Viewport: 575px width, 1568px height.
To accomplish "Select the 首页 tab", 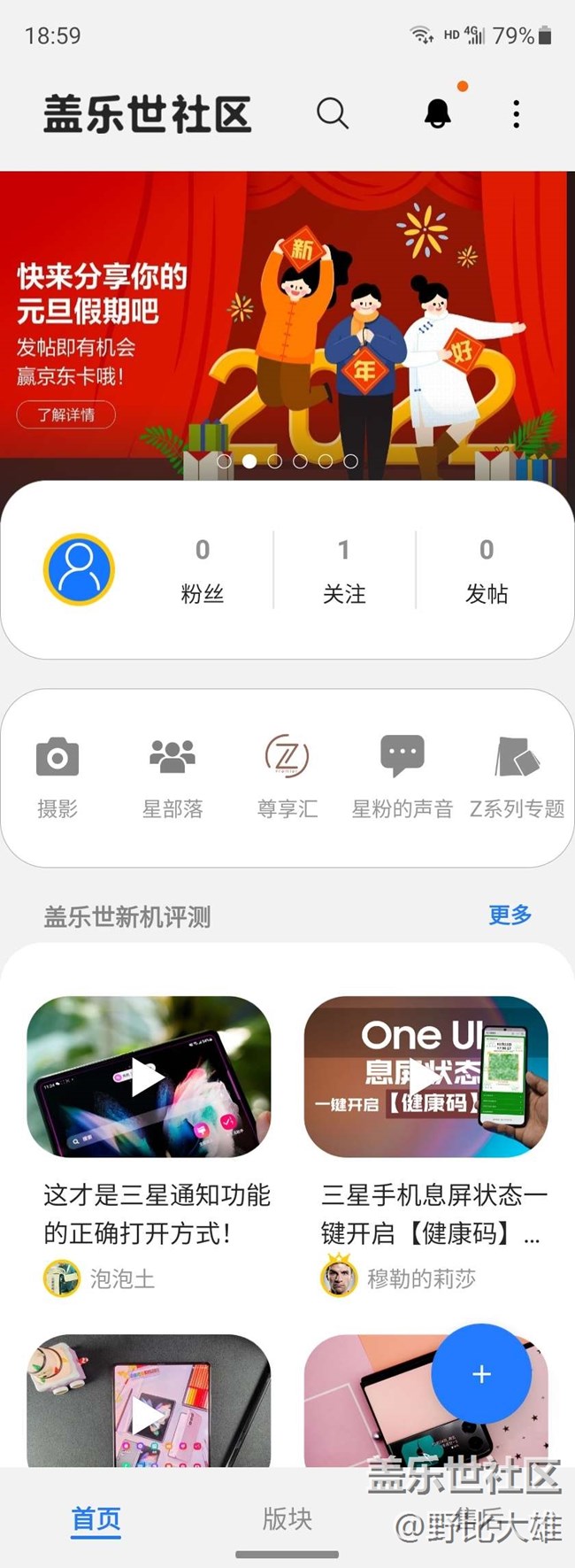I will click(x=96, y=1519).
